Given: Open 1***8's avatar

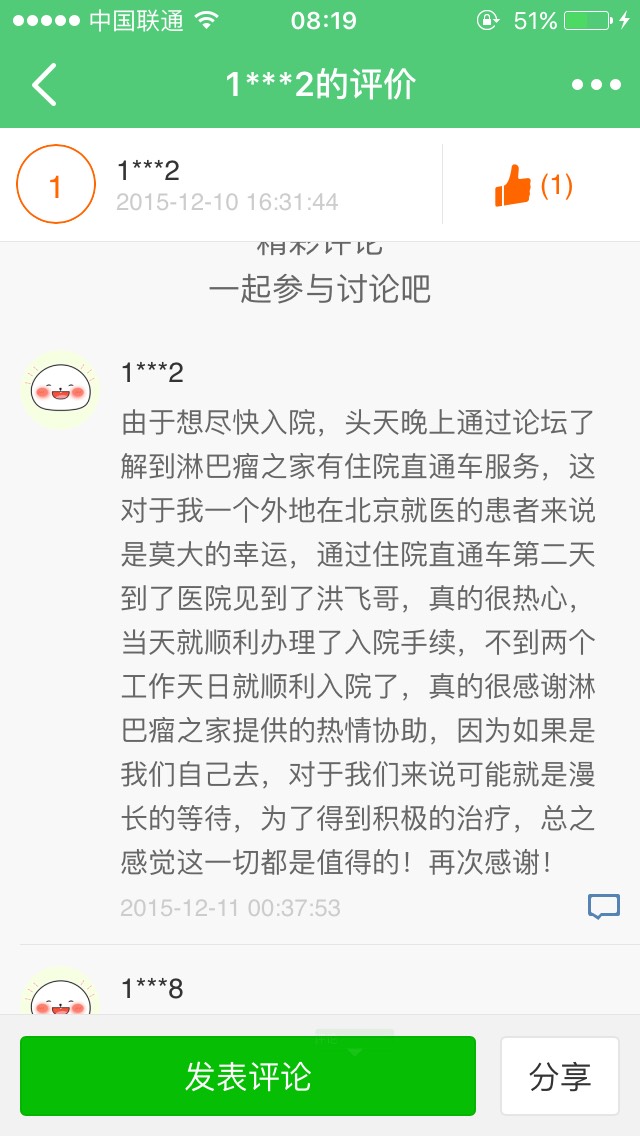Looking at the screenshot, I should (x=60, y=995).
